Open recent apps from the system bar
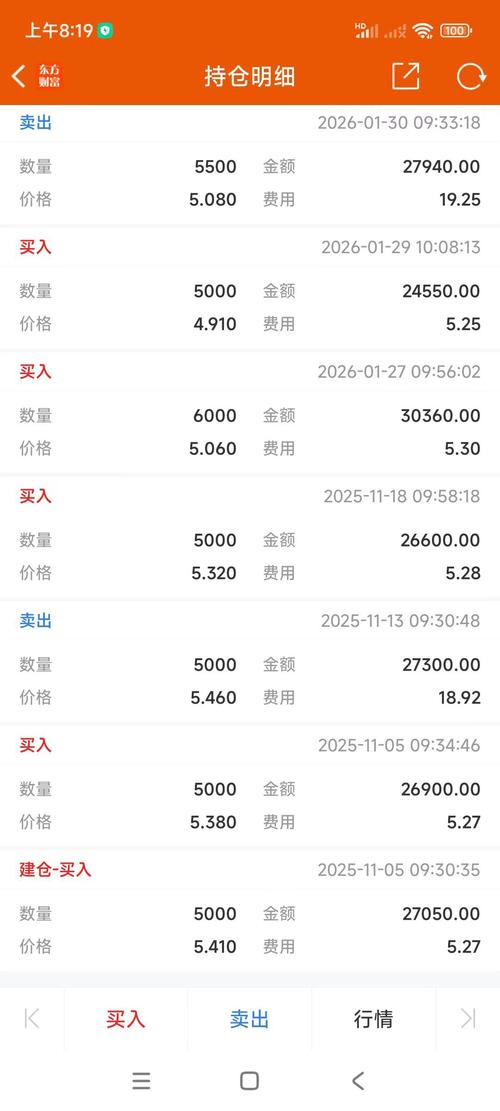Viewport: 500px width, 1111px height. click(x=142, y=1081)
